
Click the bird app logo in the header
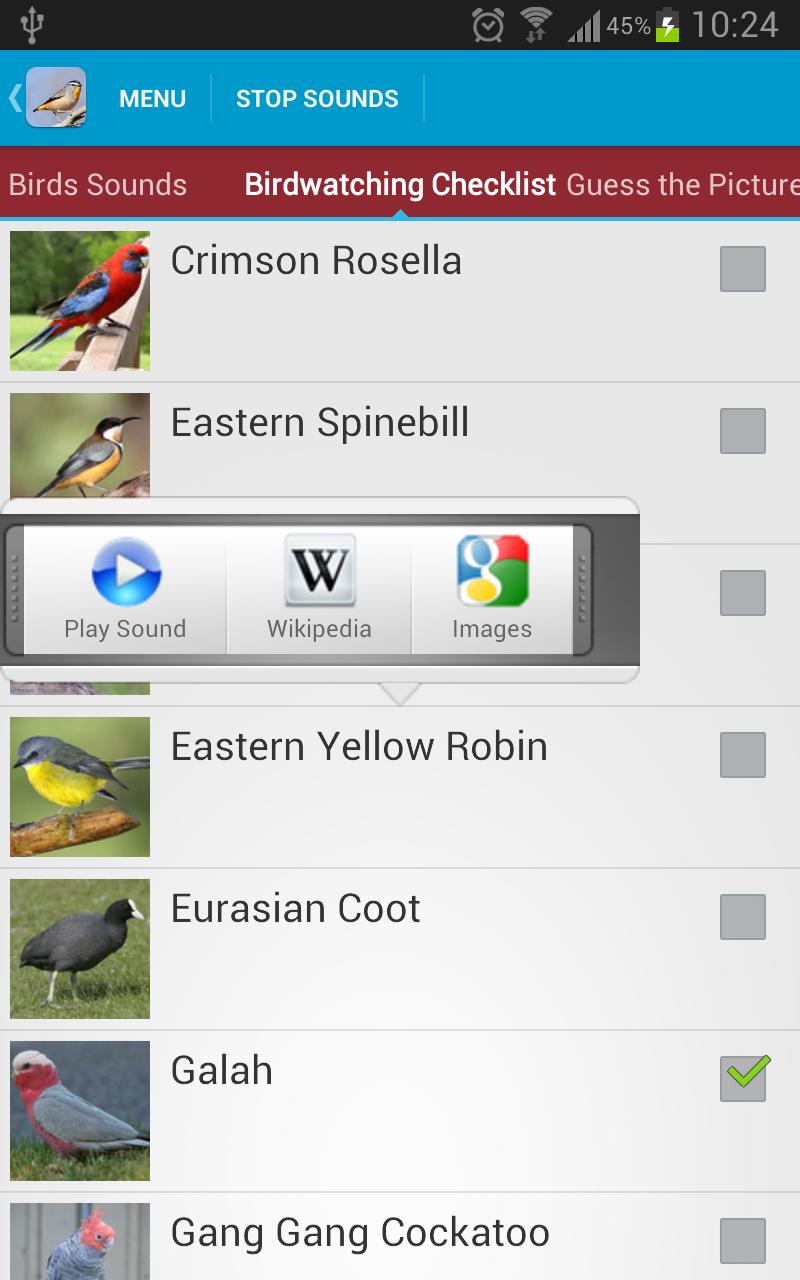pyautogui.click(x=55, y=98)
